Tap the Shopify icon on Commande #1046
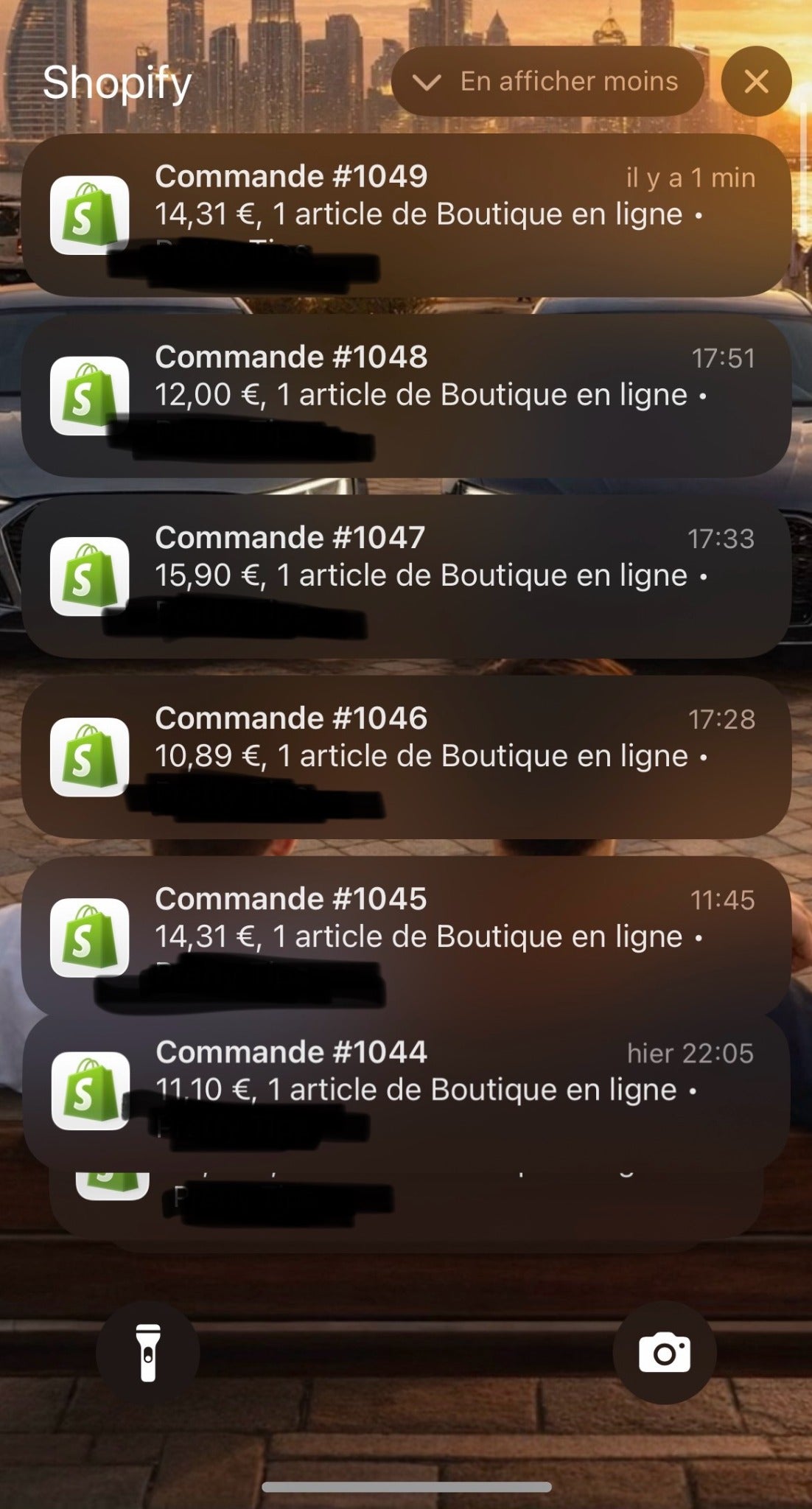This screenshot has width=812, height=1509. pos(87,757)
